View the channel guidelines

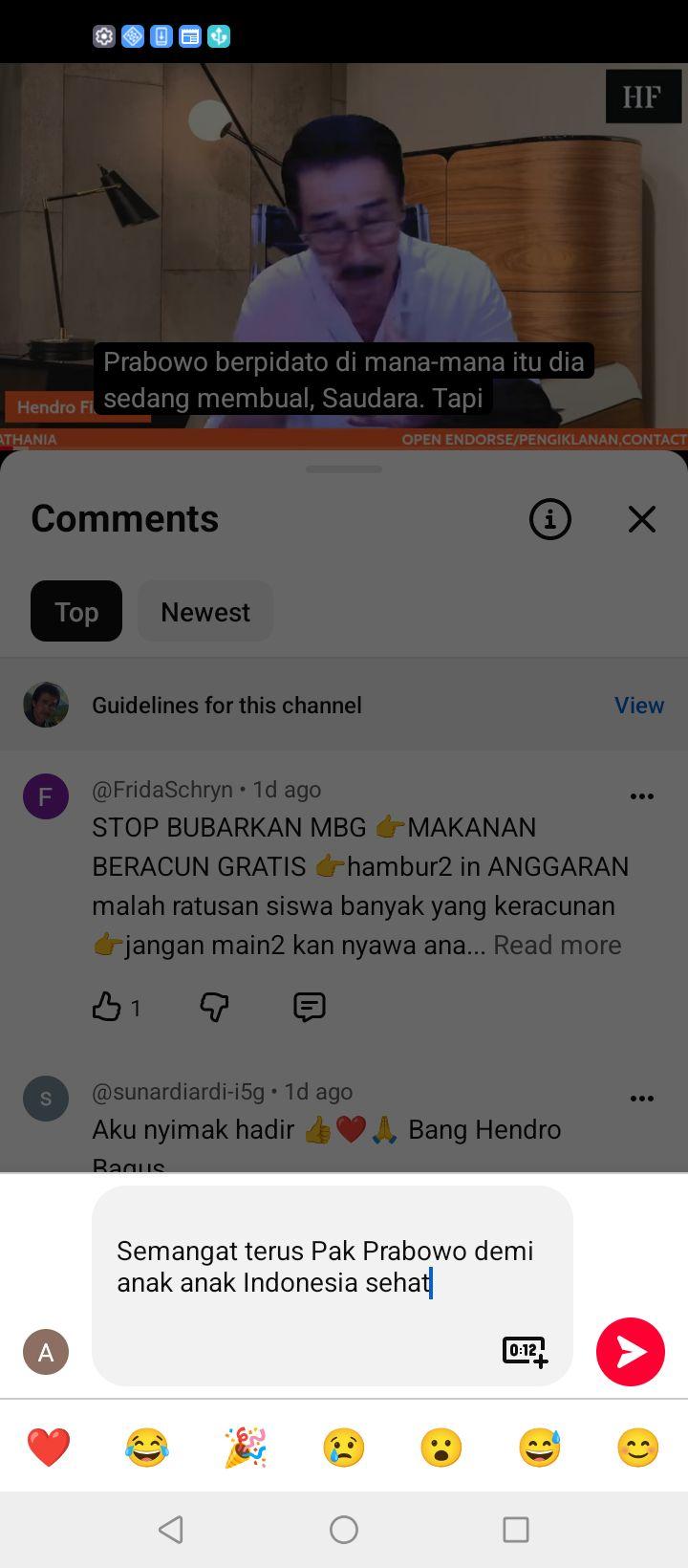(x=638, y=706)
